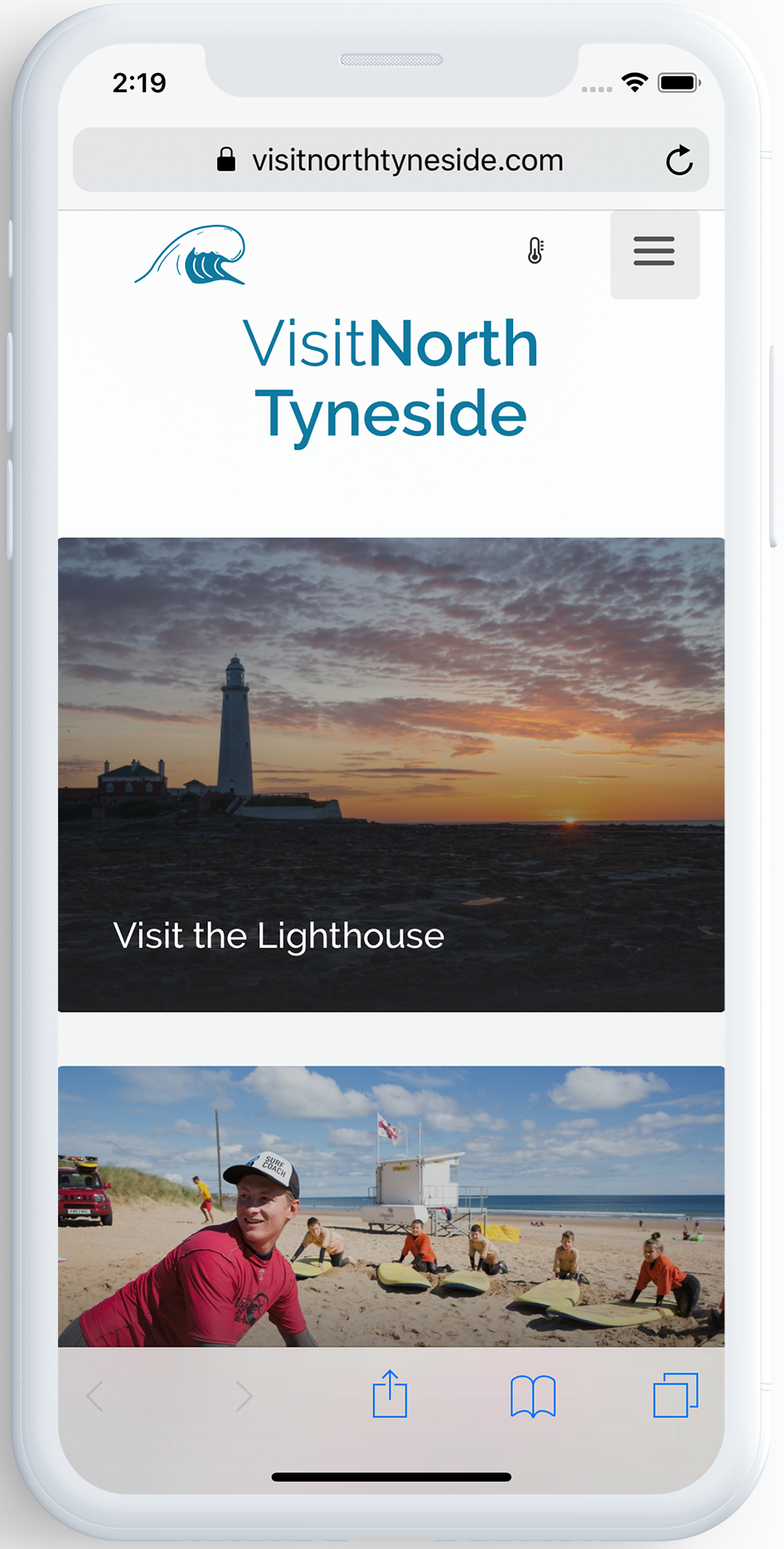This screenshot has width=784, height=1549.
Task: Tap the thermometer weather icon
Action: [x=535, y=250]
